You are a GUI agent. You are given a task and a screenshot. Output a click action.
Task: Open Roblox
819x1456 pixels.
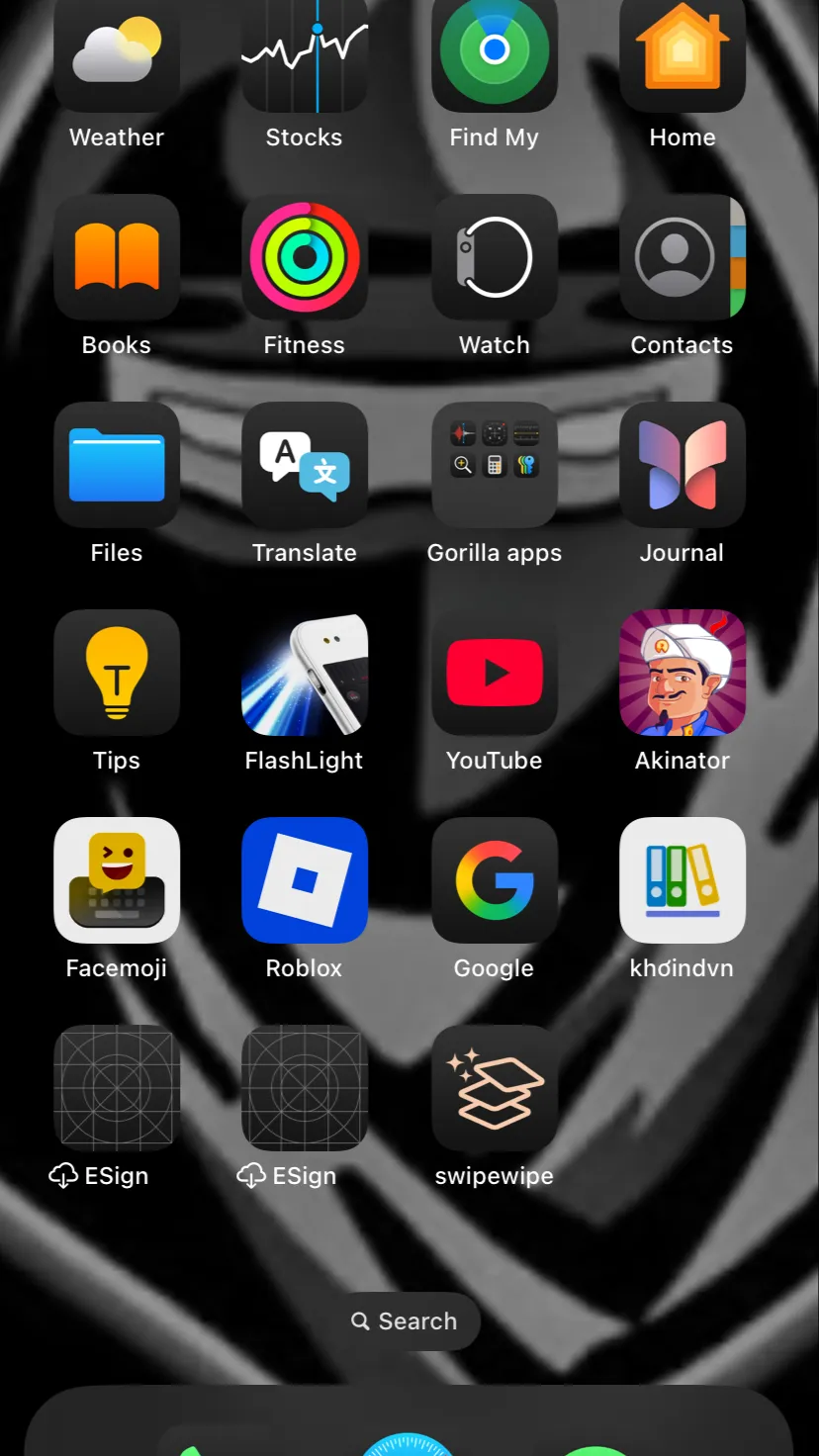[x=305, y=880]
